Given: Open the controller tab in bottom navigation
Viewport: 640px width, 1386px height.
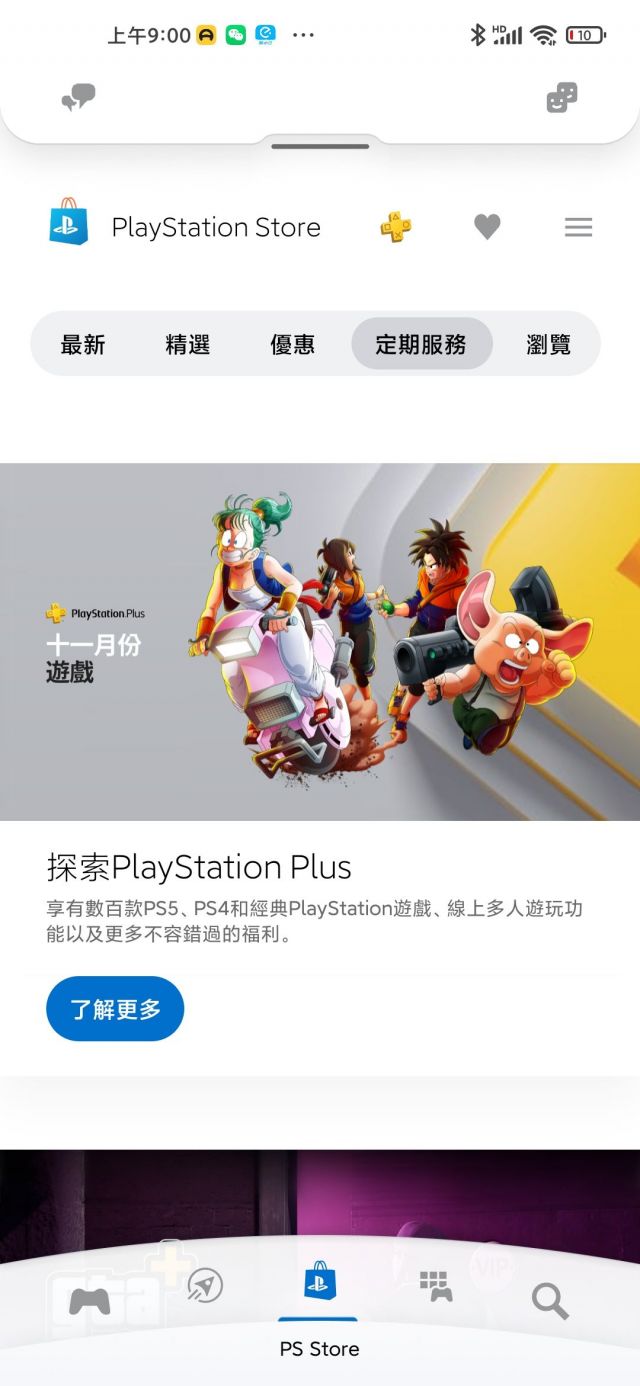Looking at the screenshot, I should pos(90,1301).
